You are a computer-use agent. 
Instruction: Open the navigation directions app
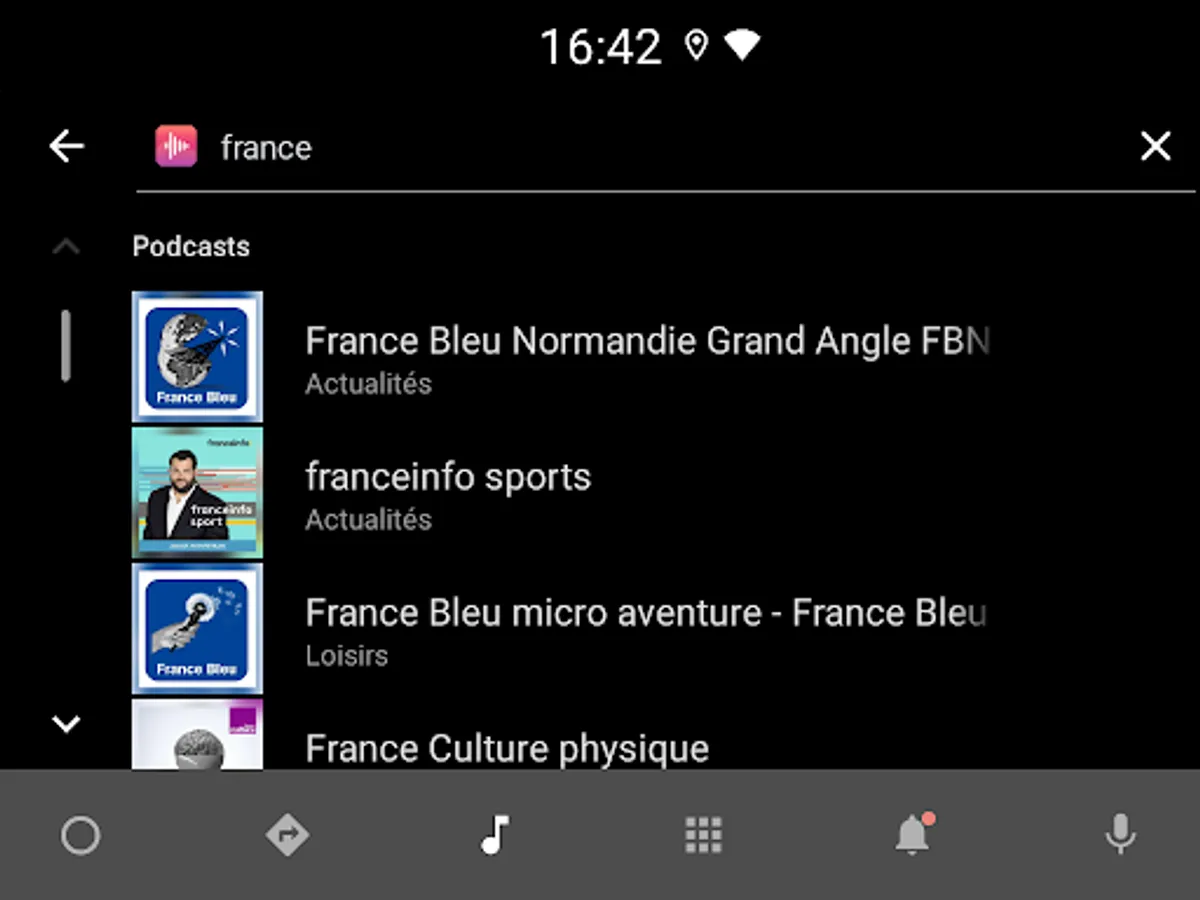click(x=288, y=835)
